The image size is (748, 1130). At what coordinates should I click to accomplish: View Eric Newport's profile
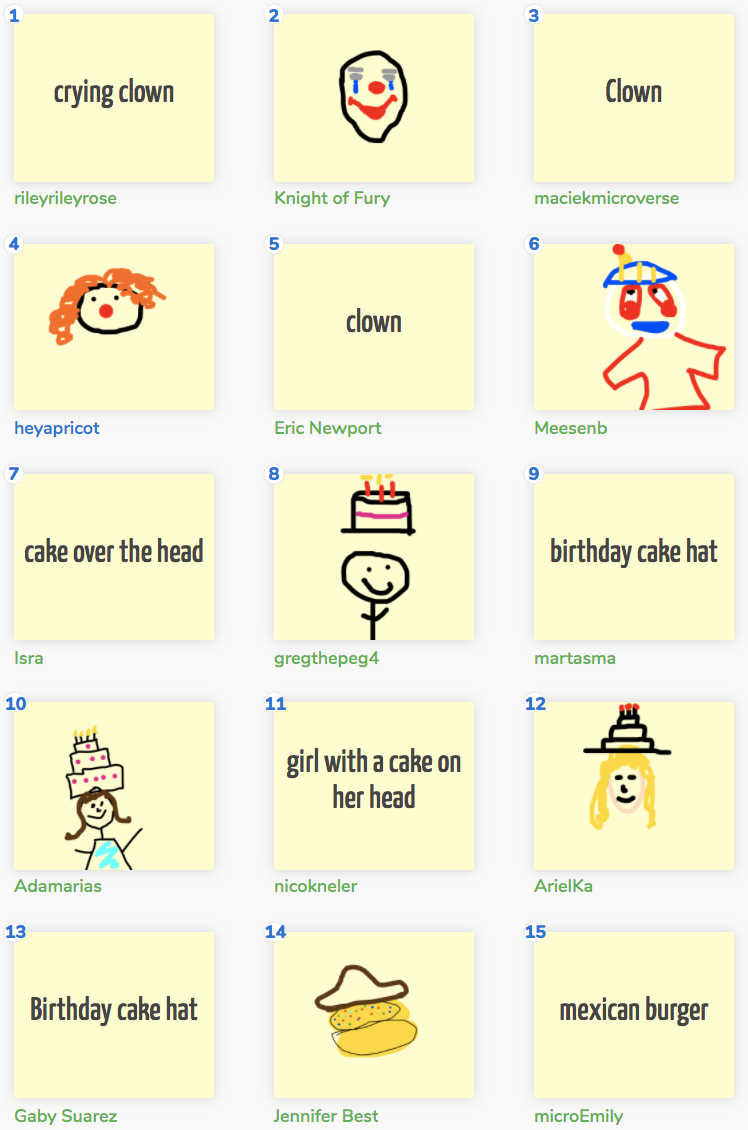pos(328,428)
